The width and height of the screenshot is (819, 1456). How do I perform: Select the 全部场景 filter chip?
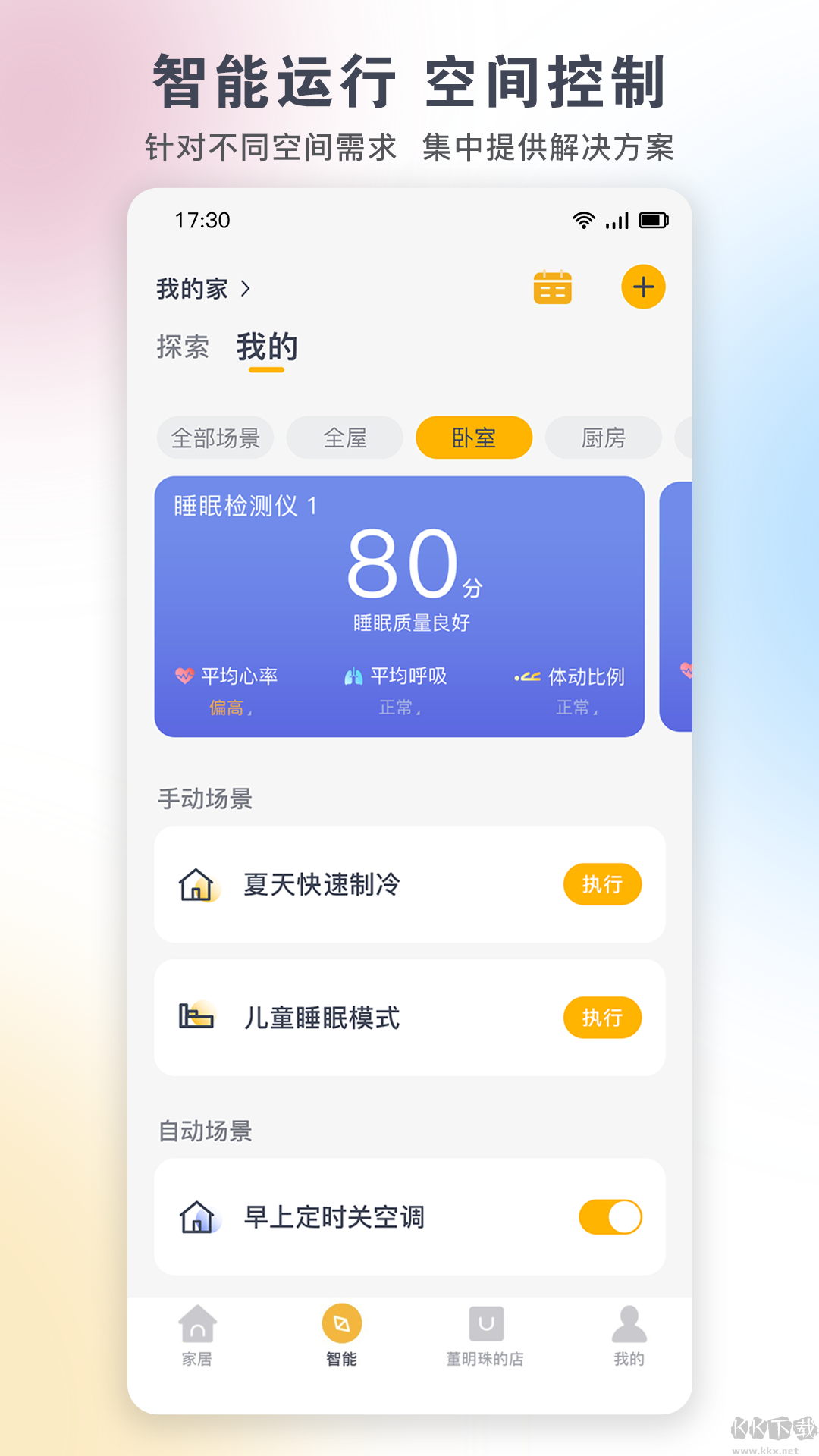(x=215, y=437)
